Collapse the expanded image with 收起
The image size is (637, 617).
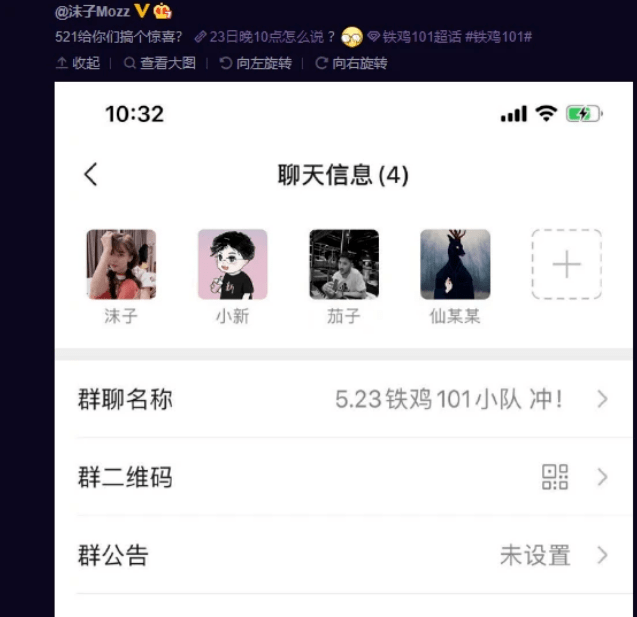point(78,63)
